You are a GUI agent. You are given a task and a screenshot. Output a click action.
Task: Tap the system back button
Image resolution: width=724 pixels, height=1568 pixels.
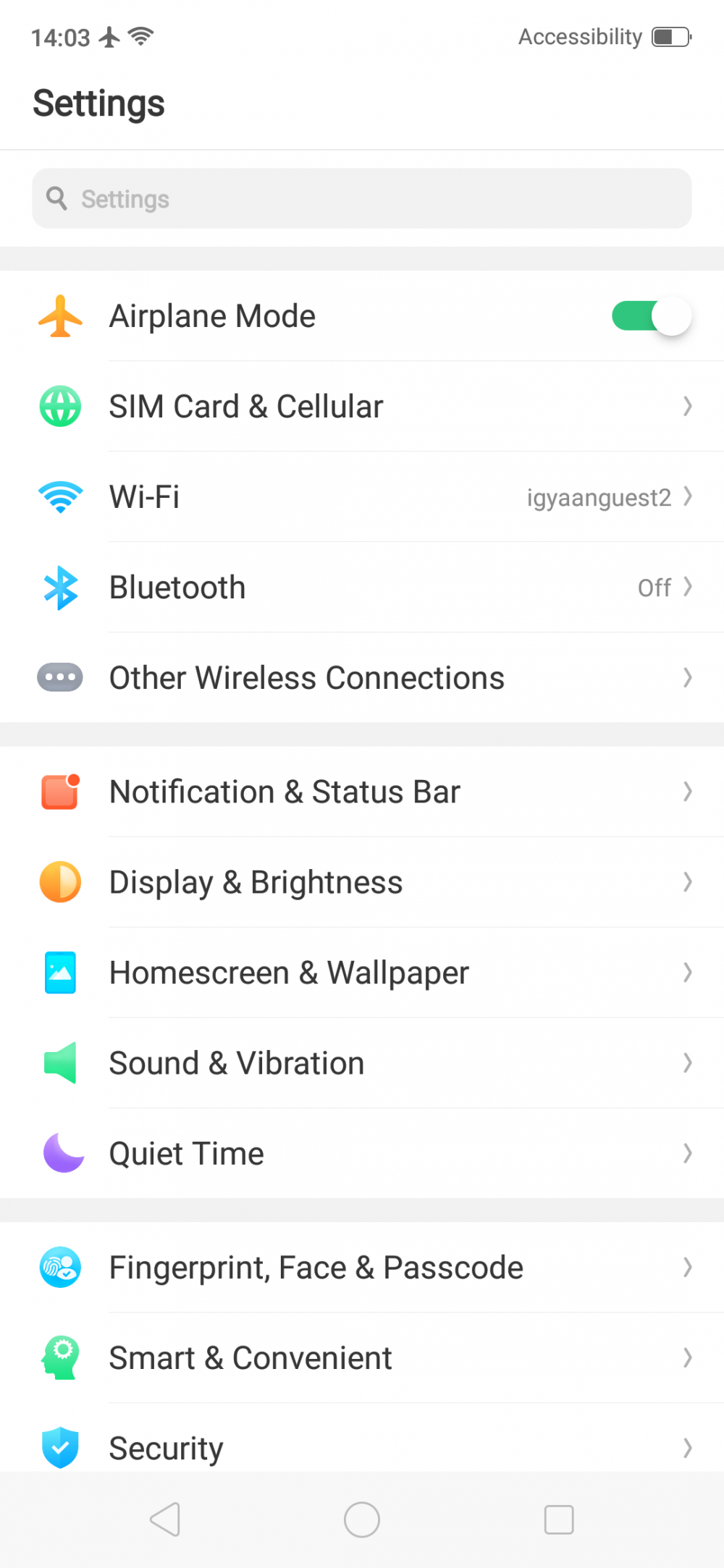(x=165, y=1520)
